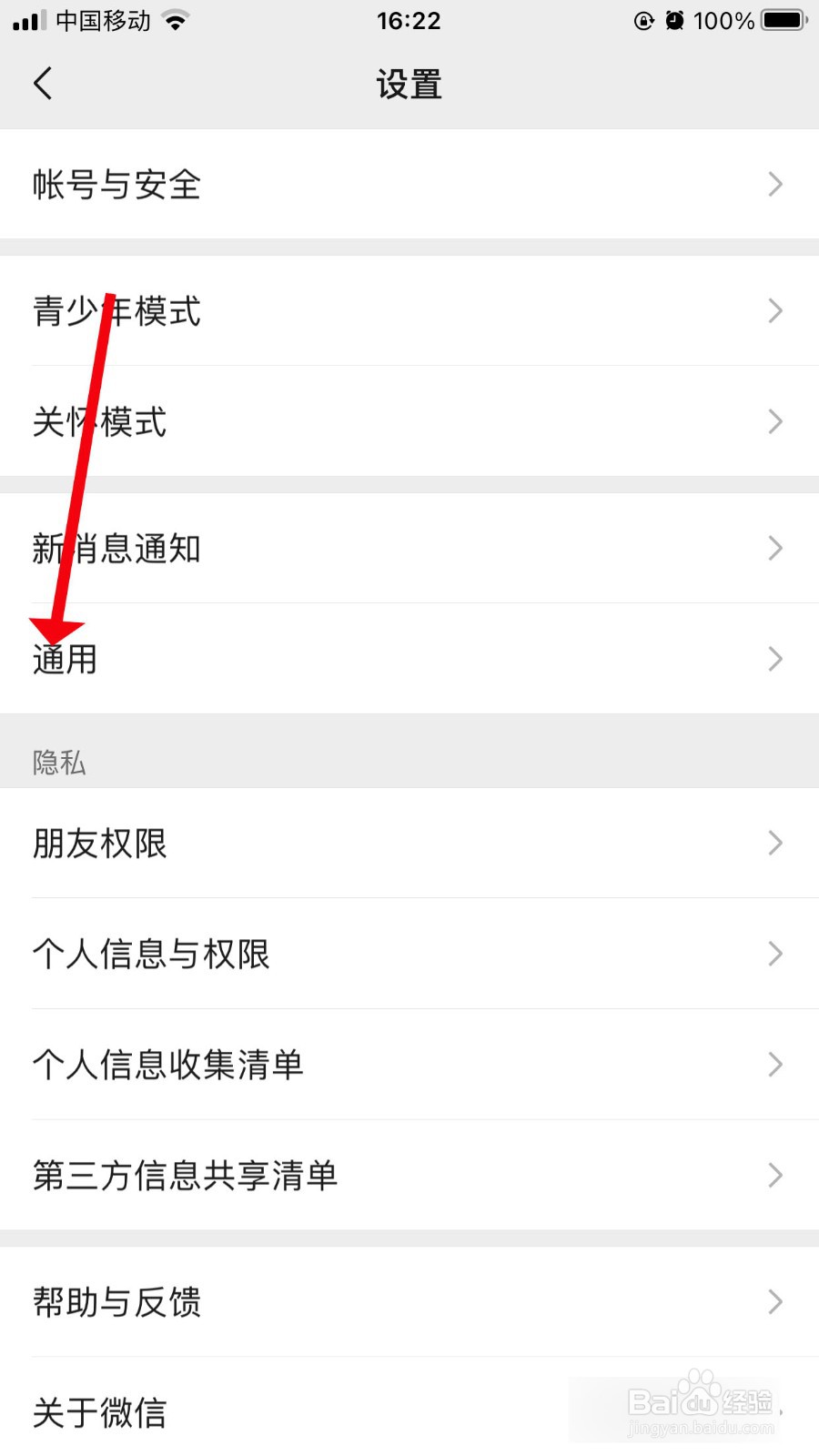Screen dimensions: 819x1456
Task: Tap the 隐私 section header
Action: point(59,763)
